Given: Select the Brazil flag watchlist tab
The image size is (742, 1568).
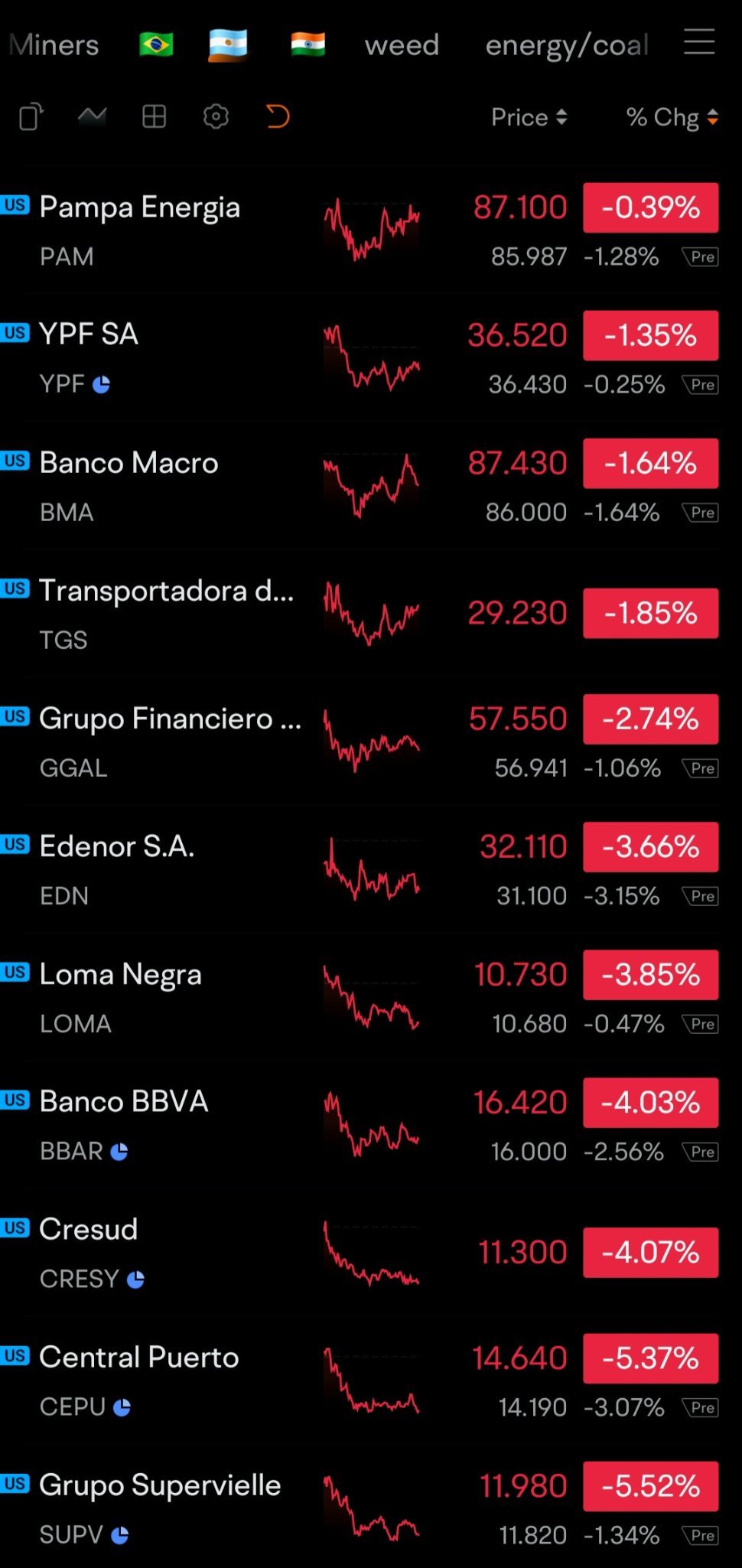Looking at the screenshot, I should tap(156, 44).
